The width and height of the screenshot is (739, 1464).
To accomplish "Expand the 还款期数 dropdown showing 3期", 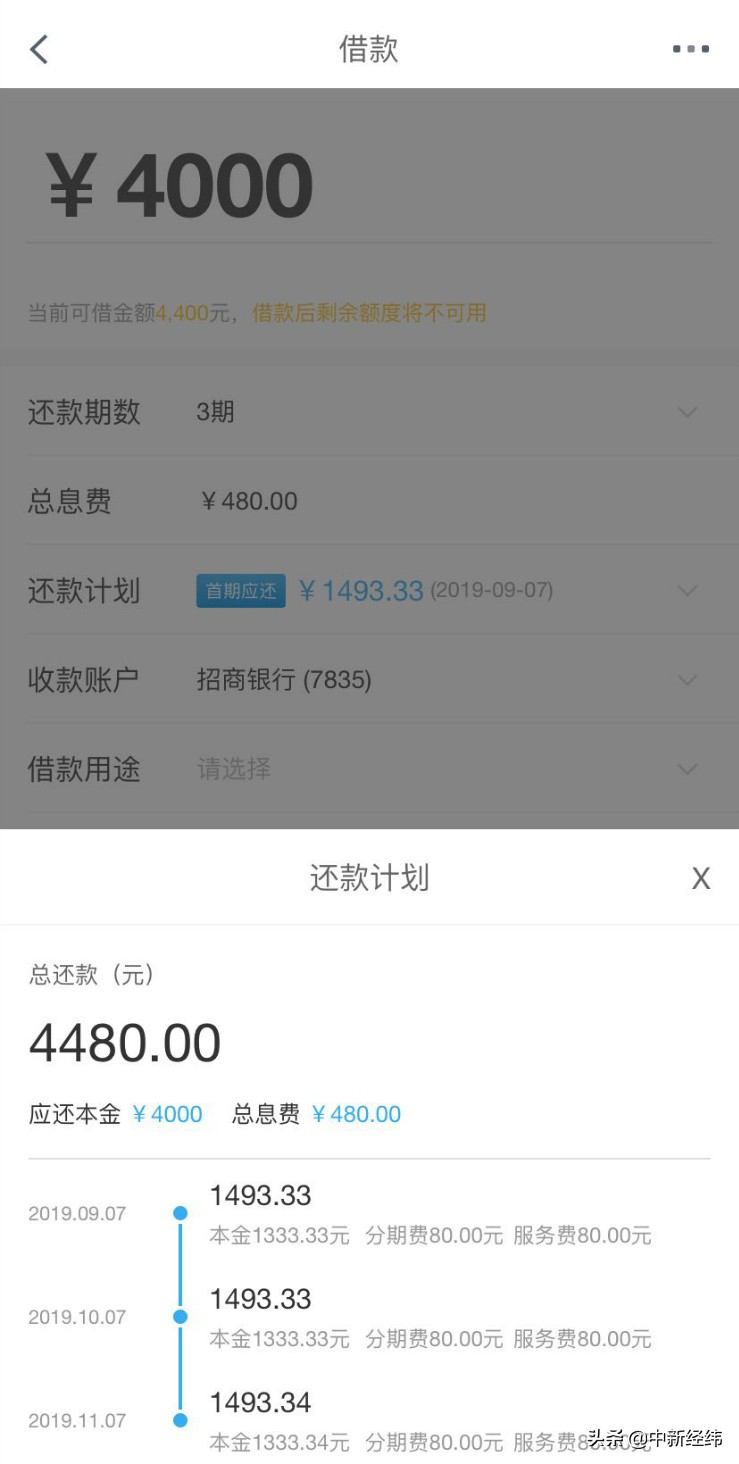I will coord(688,412).
